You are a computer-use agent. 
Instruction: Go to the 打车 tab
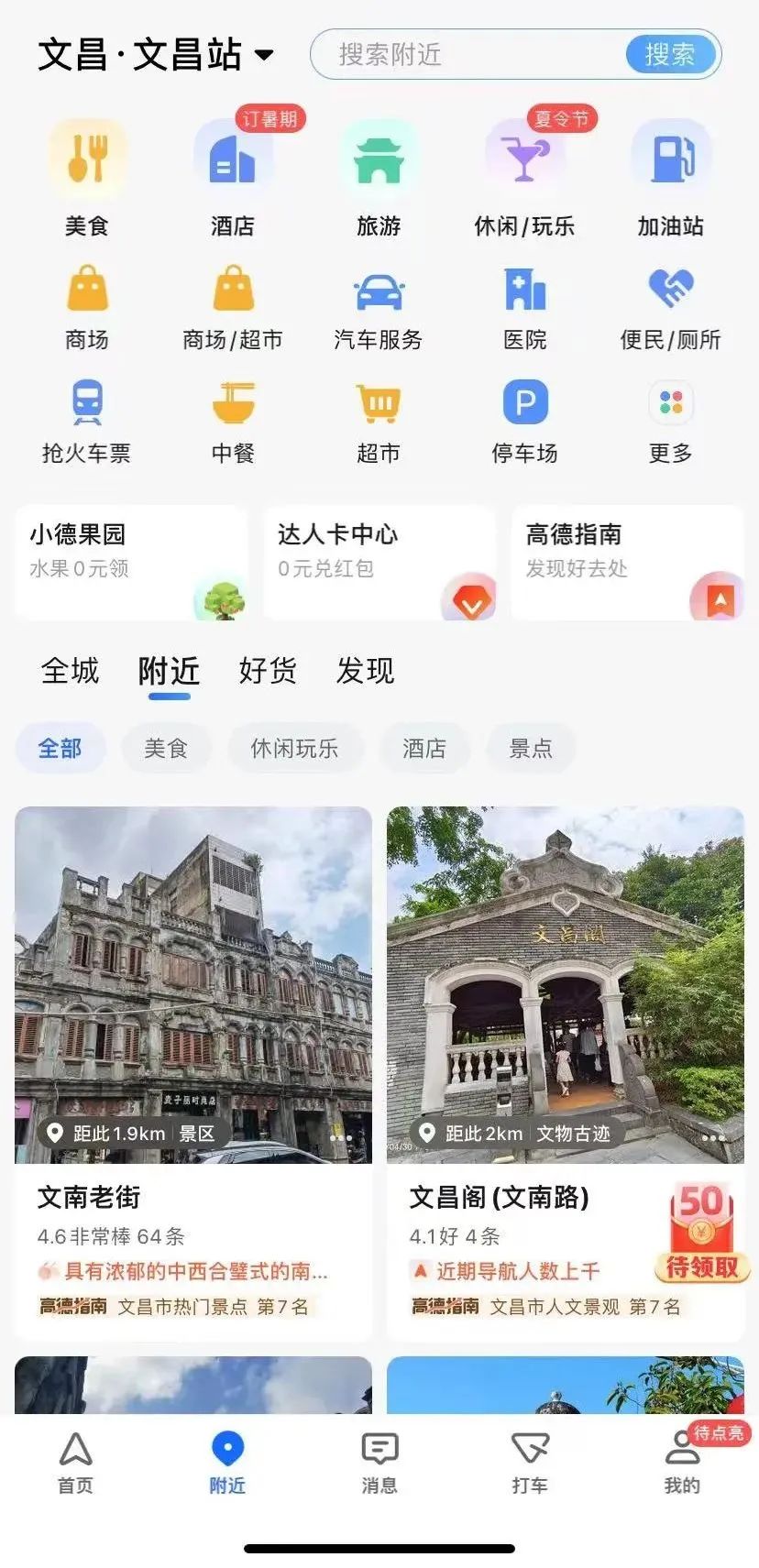530,1463
